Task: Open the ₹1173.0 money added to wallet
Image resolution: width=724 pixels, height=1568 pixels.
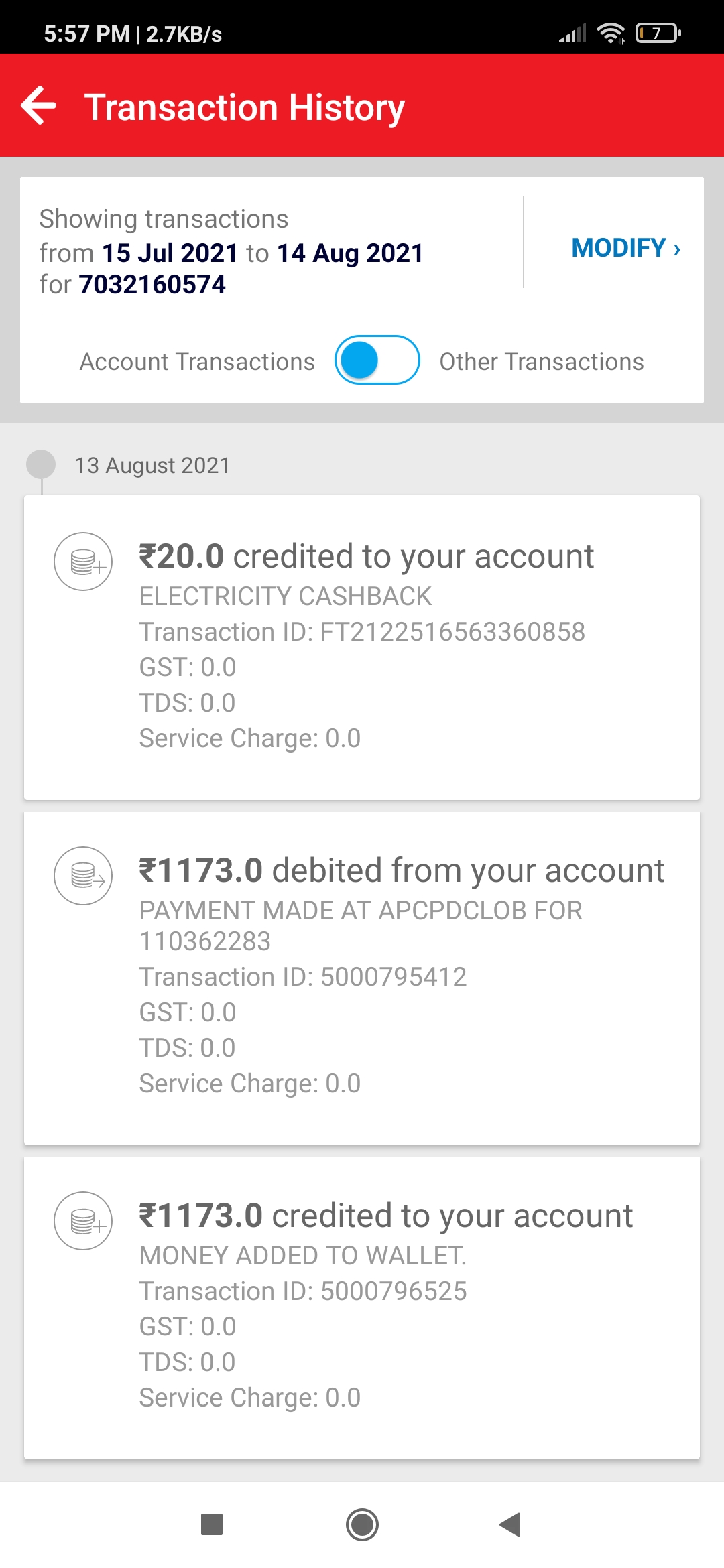Action: coord(362,1307)
